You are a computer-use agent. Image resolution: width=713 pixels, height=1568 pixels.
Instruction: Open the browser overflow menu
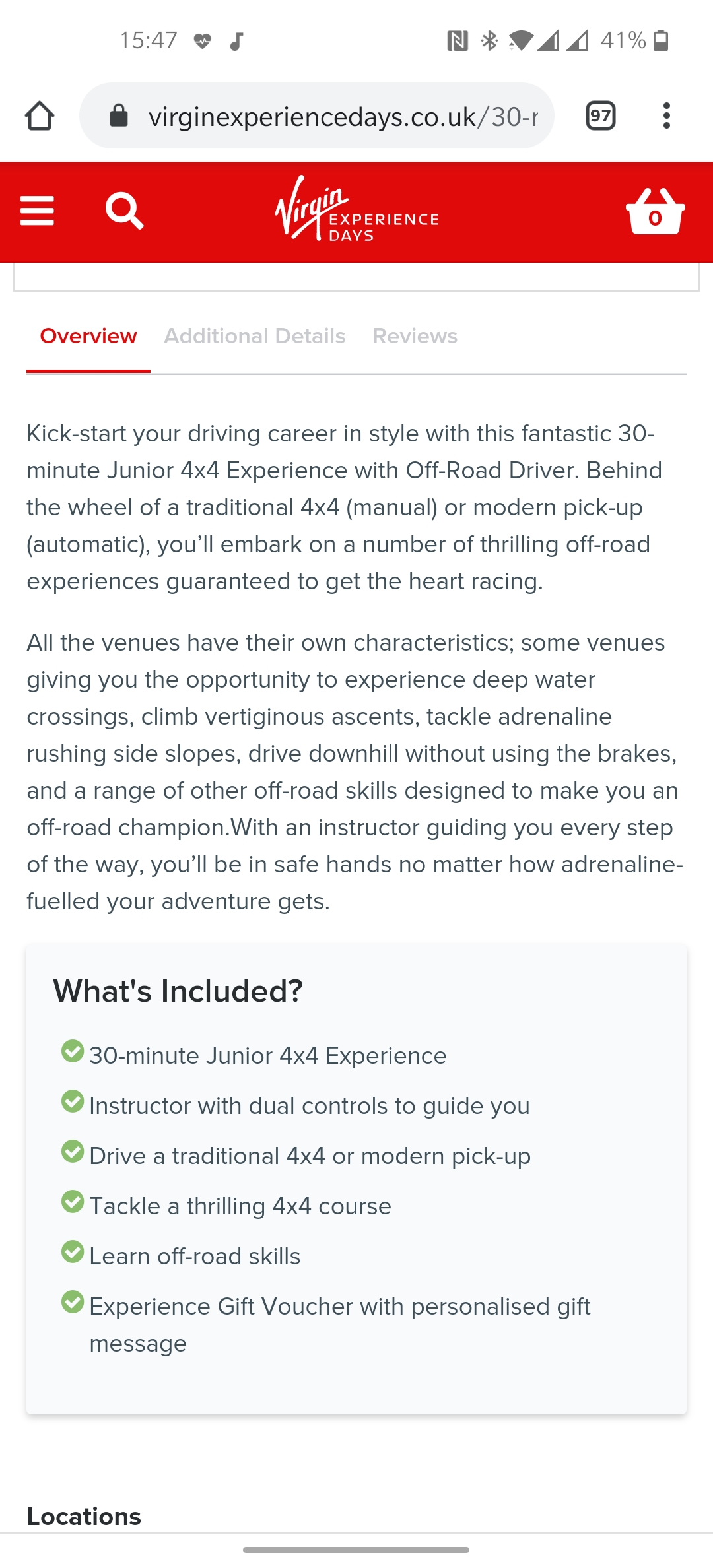pyautogui.click(x=667, y=115)
